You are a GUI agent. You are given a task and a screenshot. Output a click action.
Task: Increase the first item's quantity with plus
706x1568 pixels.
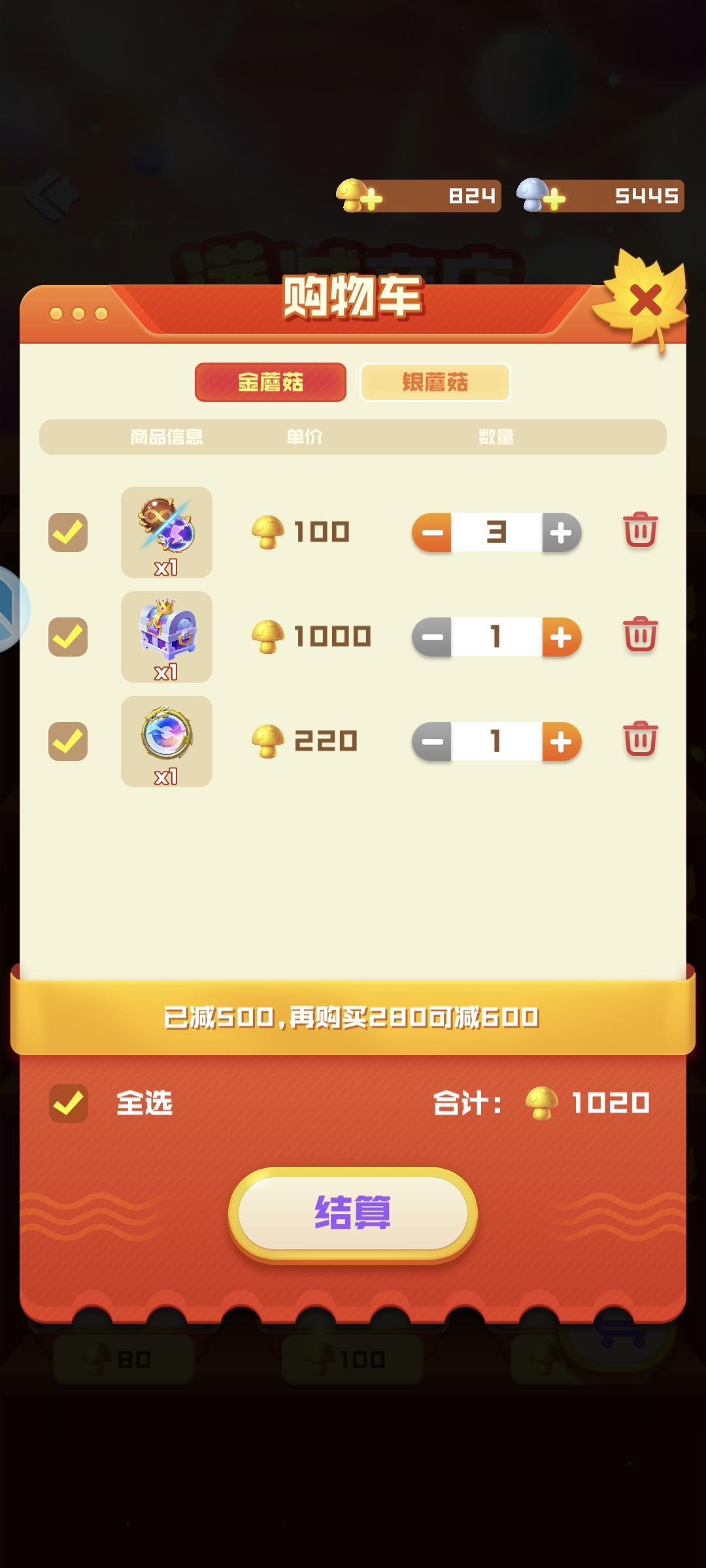tap(559, 533)
